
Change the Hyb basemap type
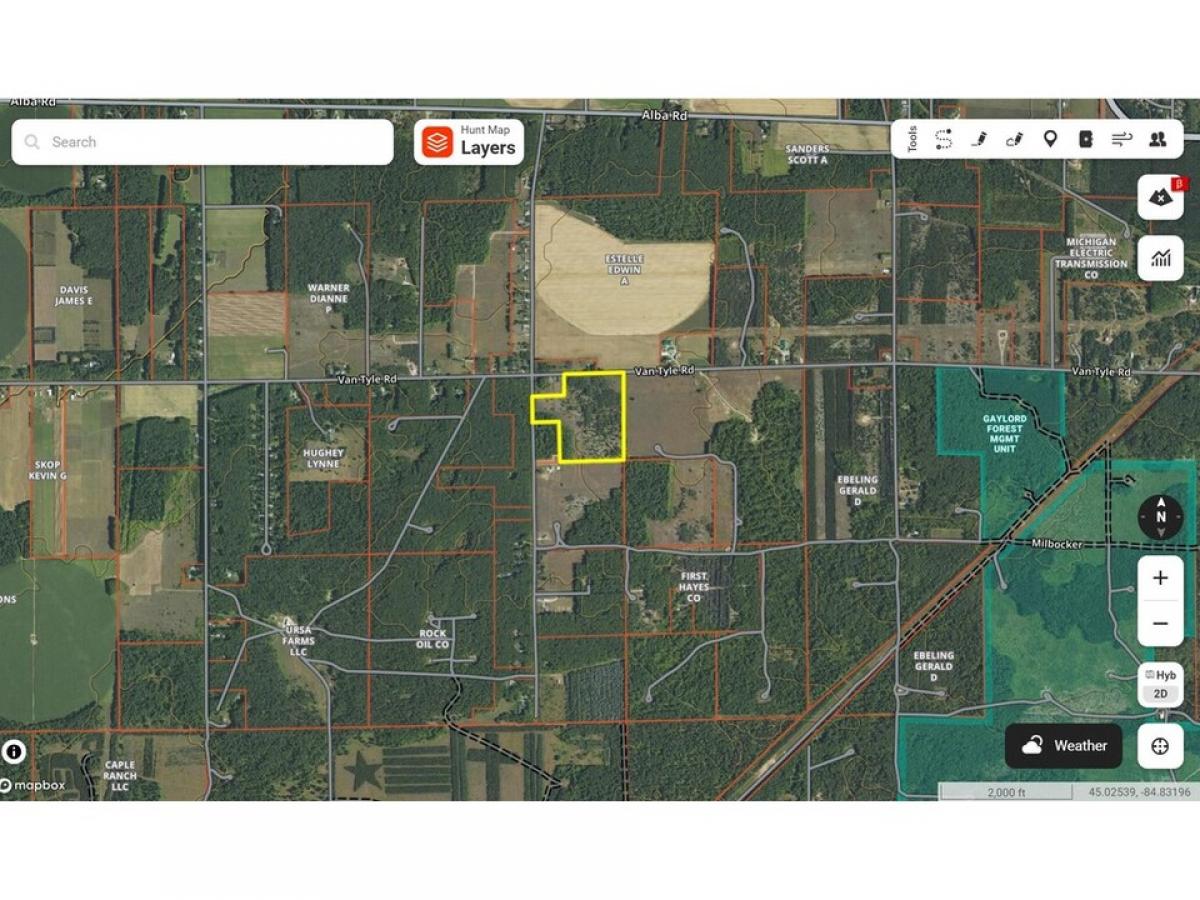(1161, 675)
